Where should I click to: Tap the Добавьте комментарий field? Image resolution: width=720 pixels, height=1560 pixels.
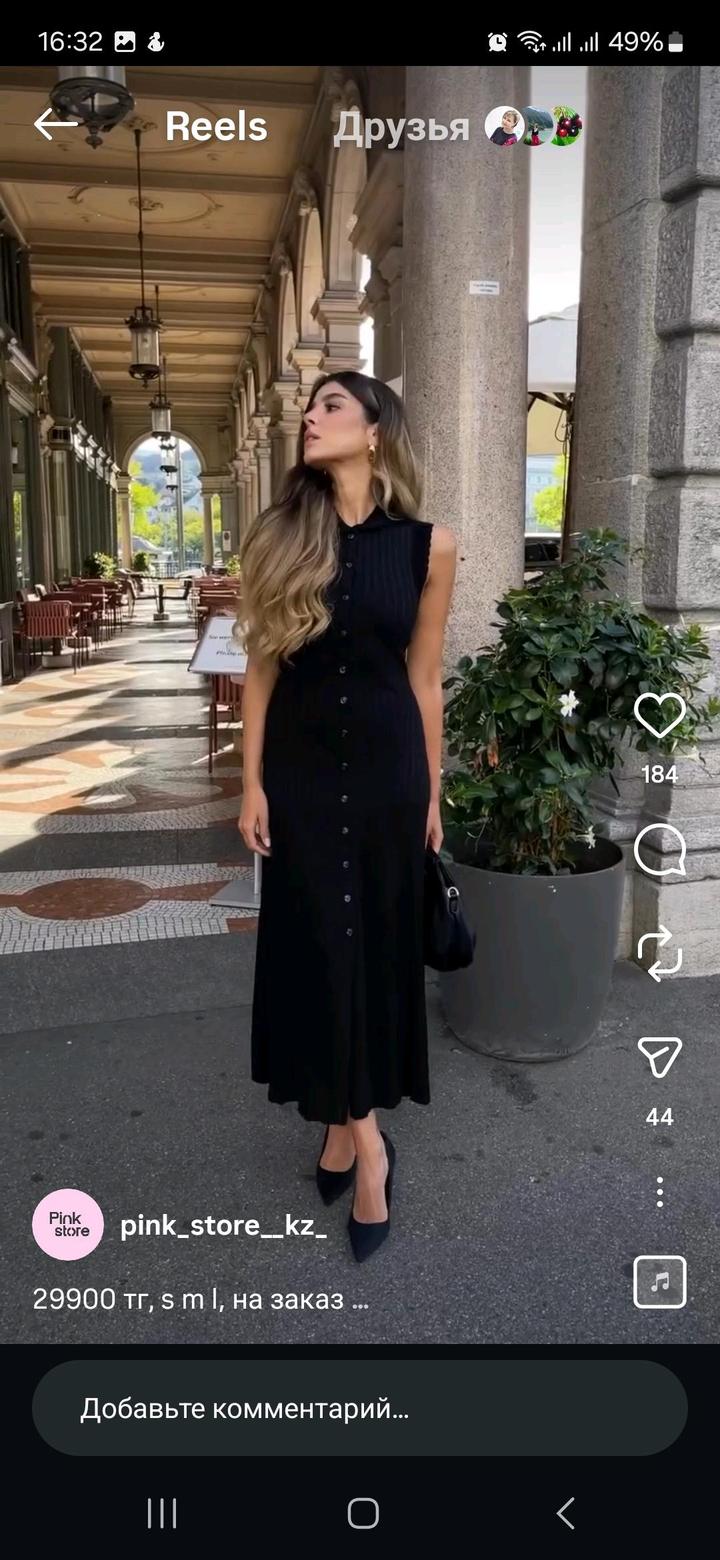pos(360,1408)
